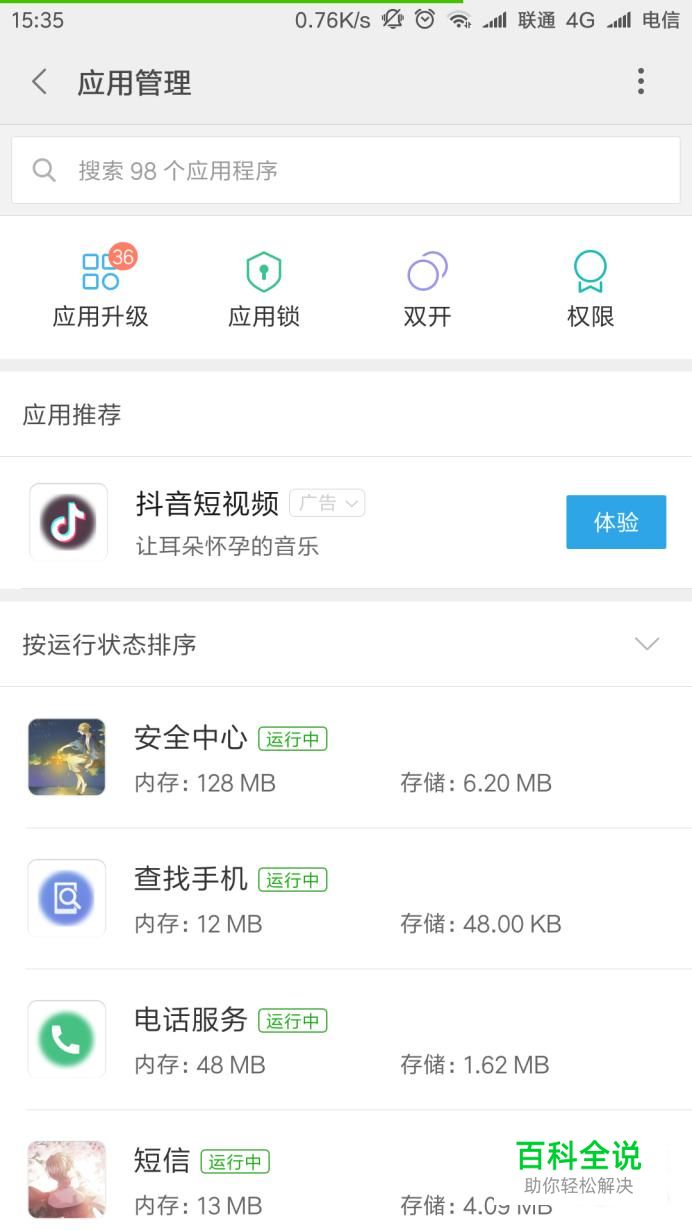This screenshot has height=1230, width=692.
Task: Open the overflow menu
Action: (641, 82)
